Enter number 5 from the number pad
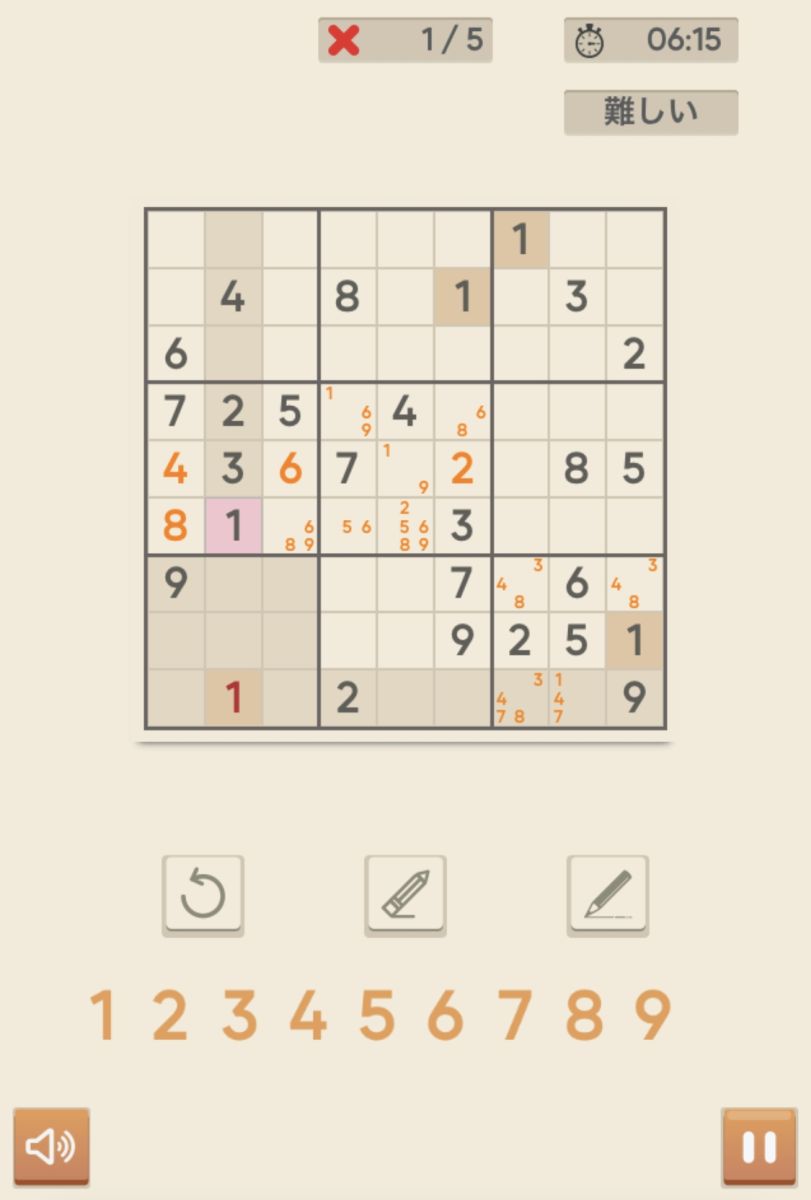Viewport: 811px width, 1200px height. pyautogui.click(x=377, y=1015)
